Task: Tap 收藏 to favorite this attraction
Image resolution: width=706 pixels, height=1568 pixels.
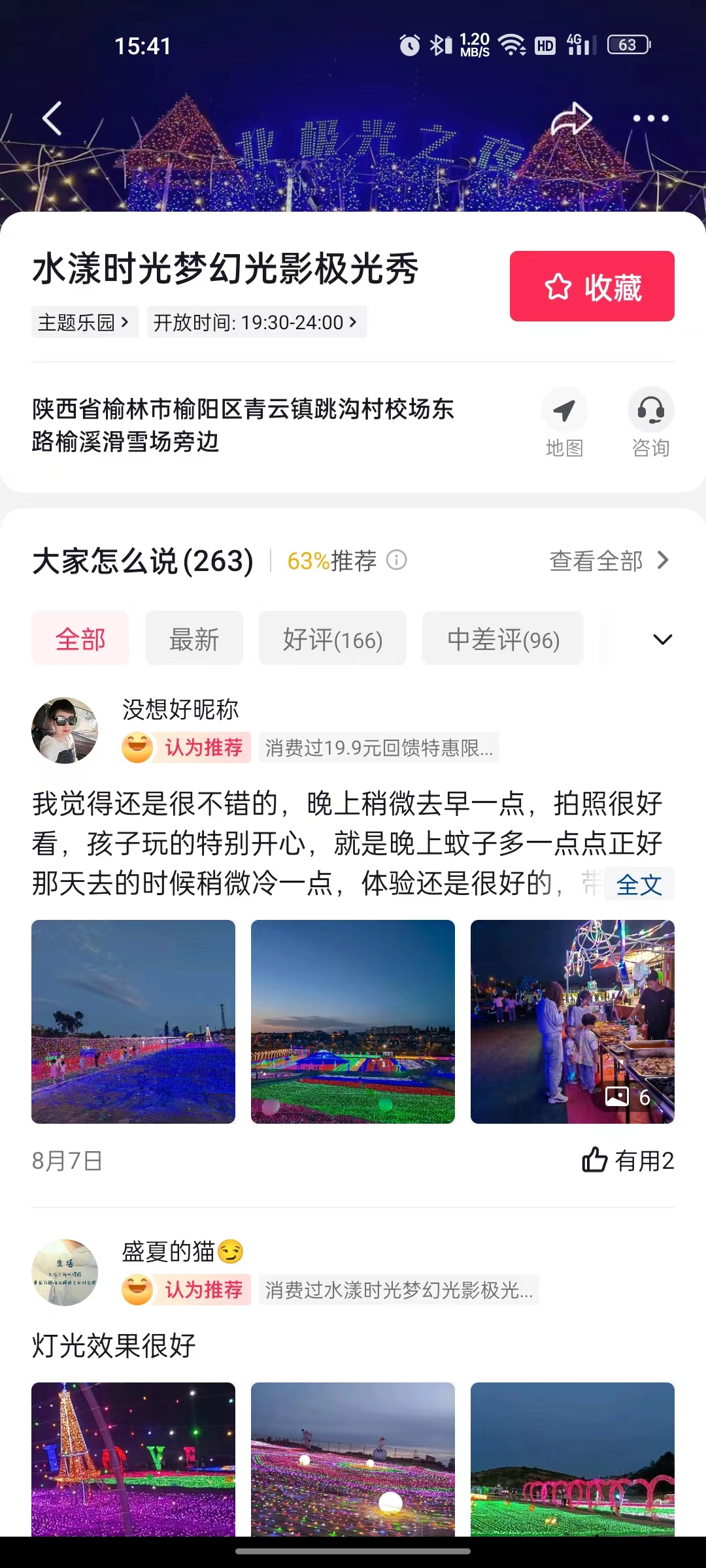Action: point(592,286)
